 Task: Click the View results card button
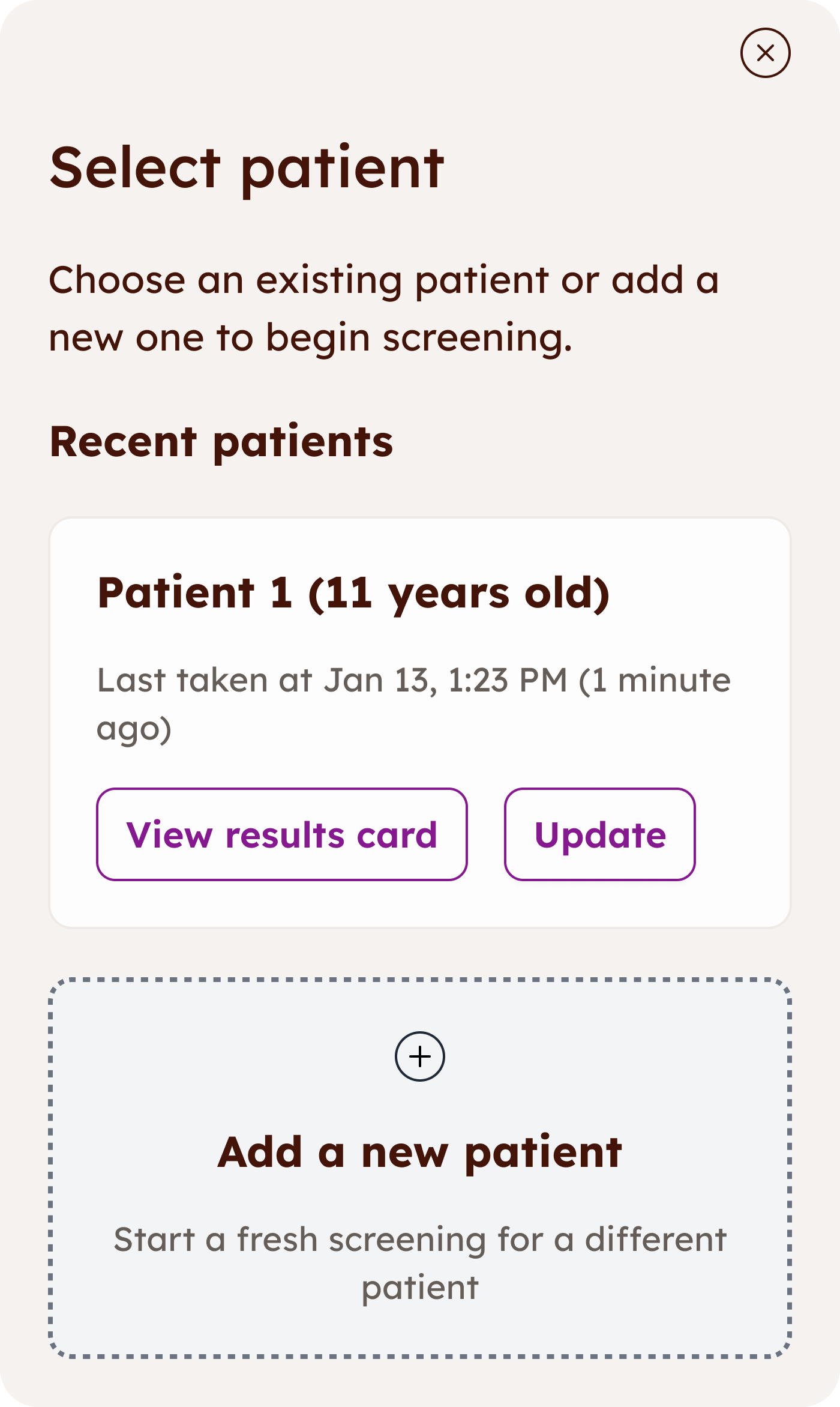[x=283, y=835]
